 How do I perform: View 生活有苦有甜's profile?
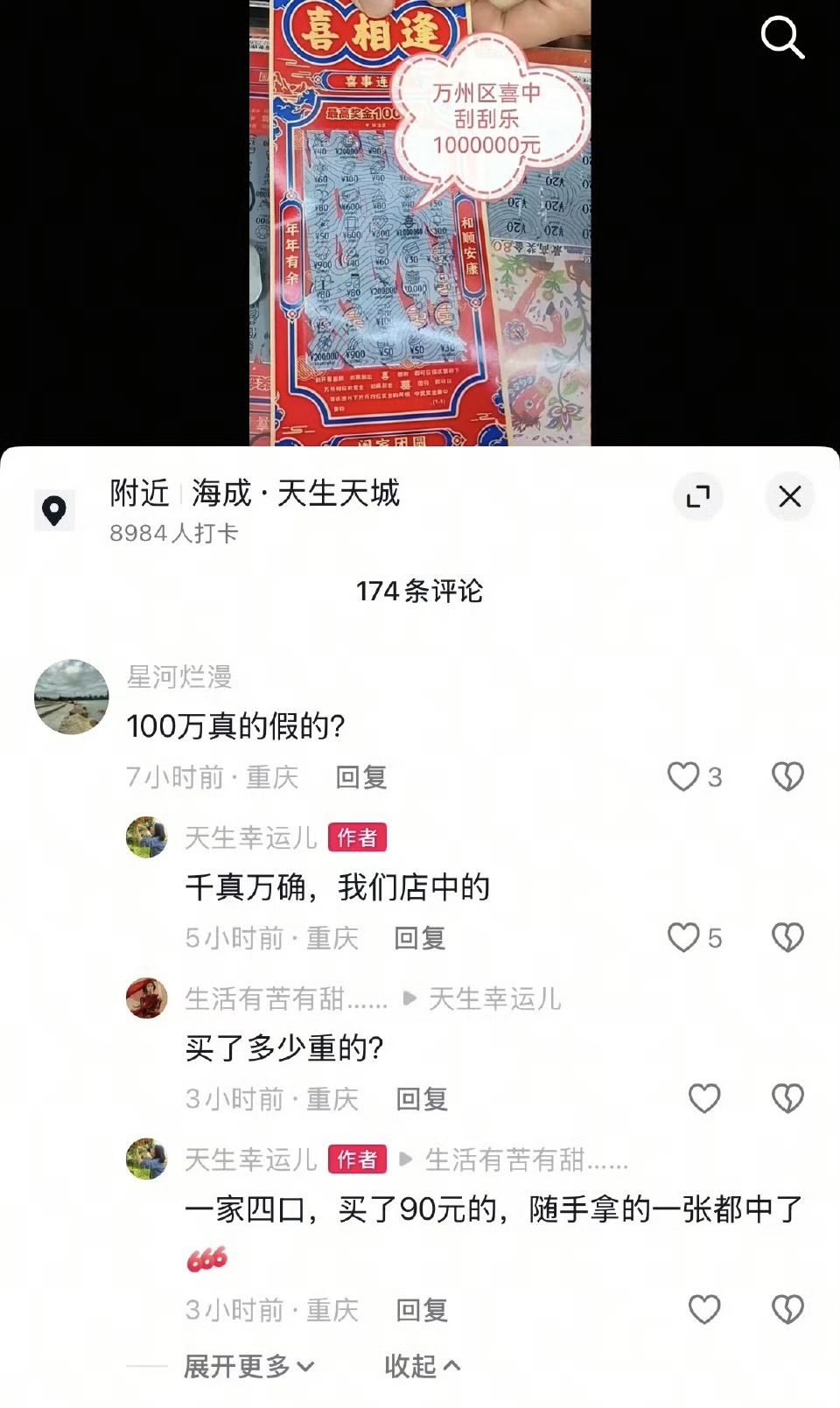(x=147, y=998)
